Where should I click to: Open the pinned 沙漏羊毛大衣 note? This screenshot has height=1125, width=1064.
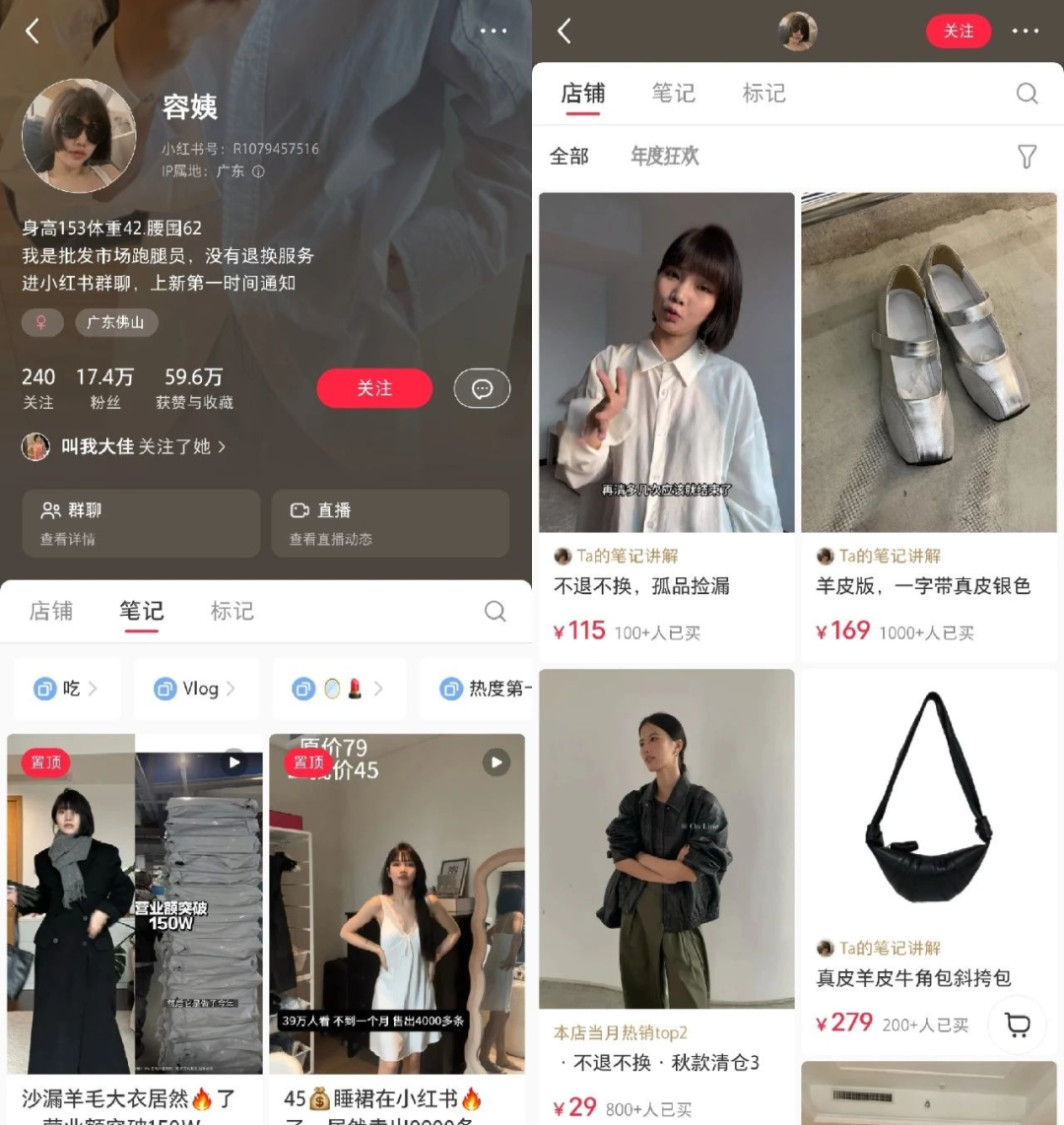(135, 903)
